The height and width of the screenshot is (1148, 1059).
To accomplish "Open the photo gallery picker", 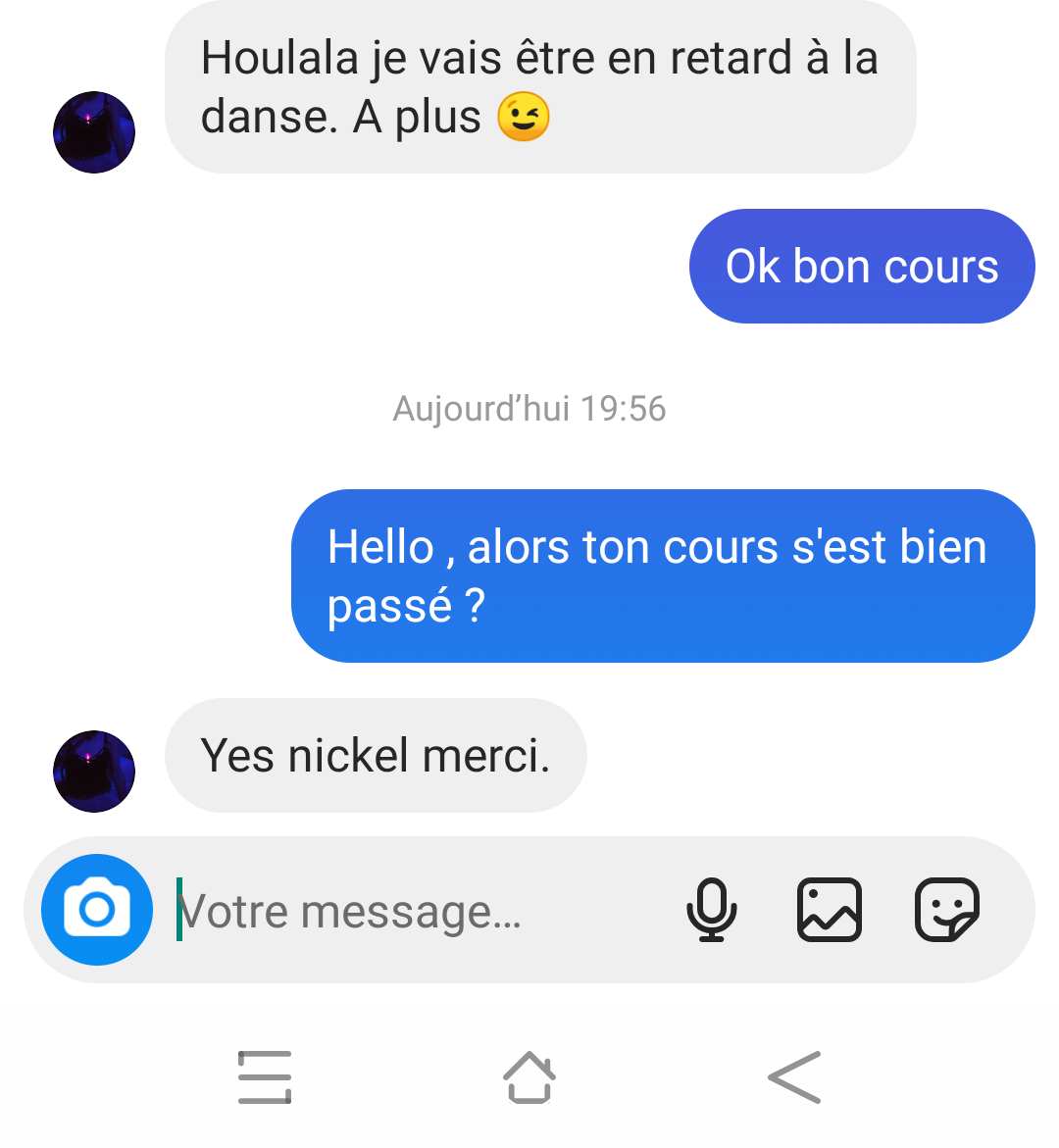I will click(x=830, y=910).
